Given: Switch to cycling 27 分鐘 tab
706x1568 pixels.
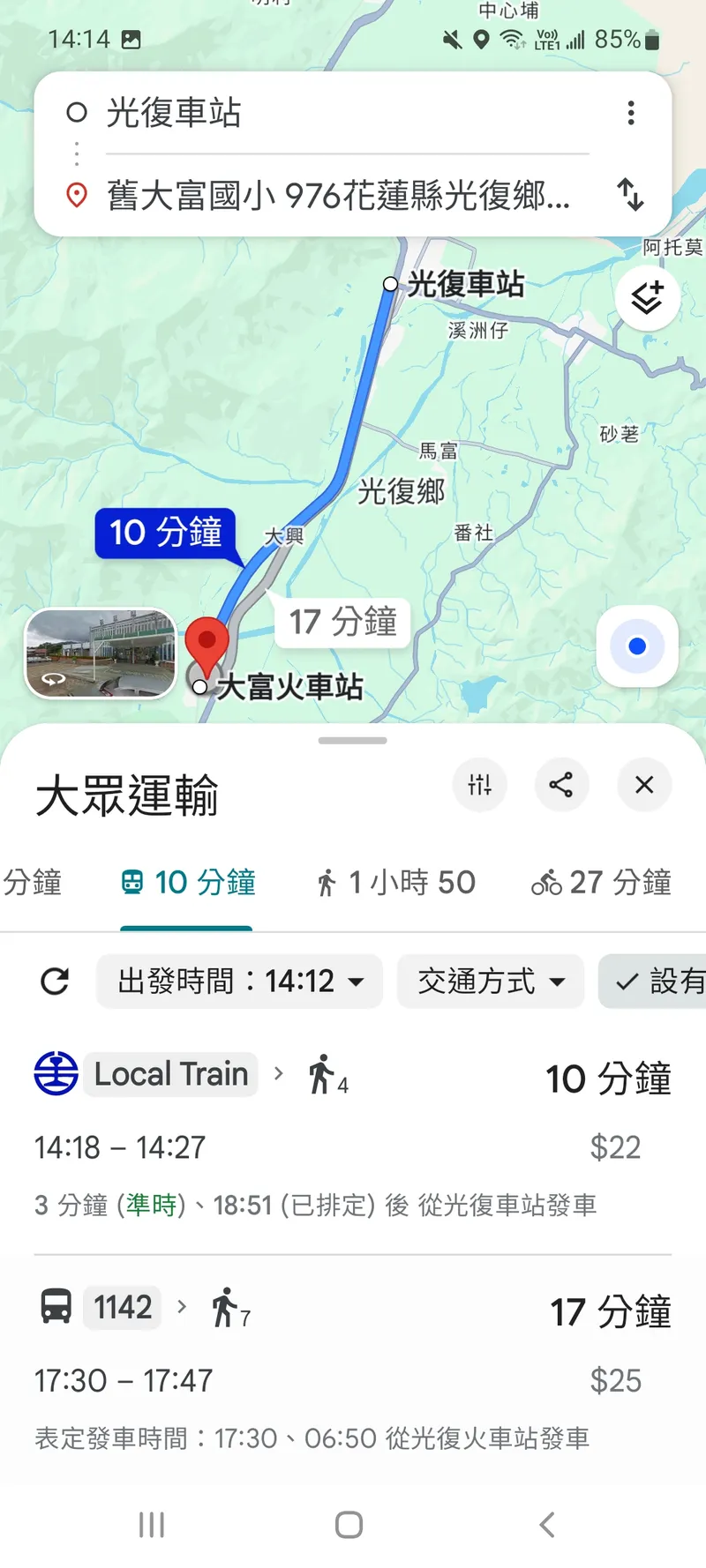Looking at the screenshot, I should point(601,883).
